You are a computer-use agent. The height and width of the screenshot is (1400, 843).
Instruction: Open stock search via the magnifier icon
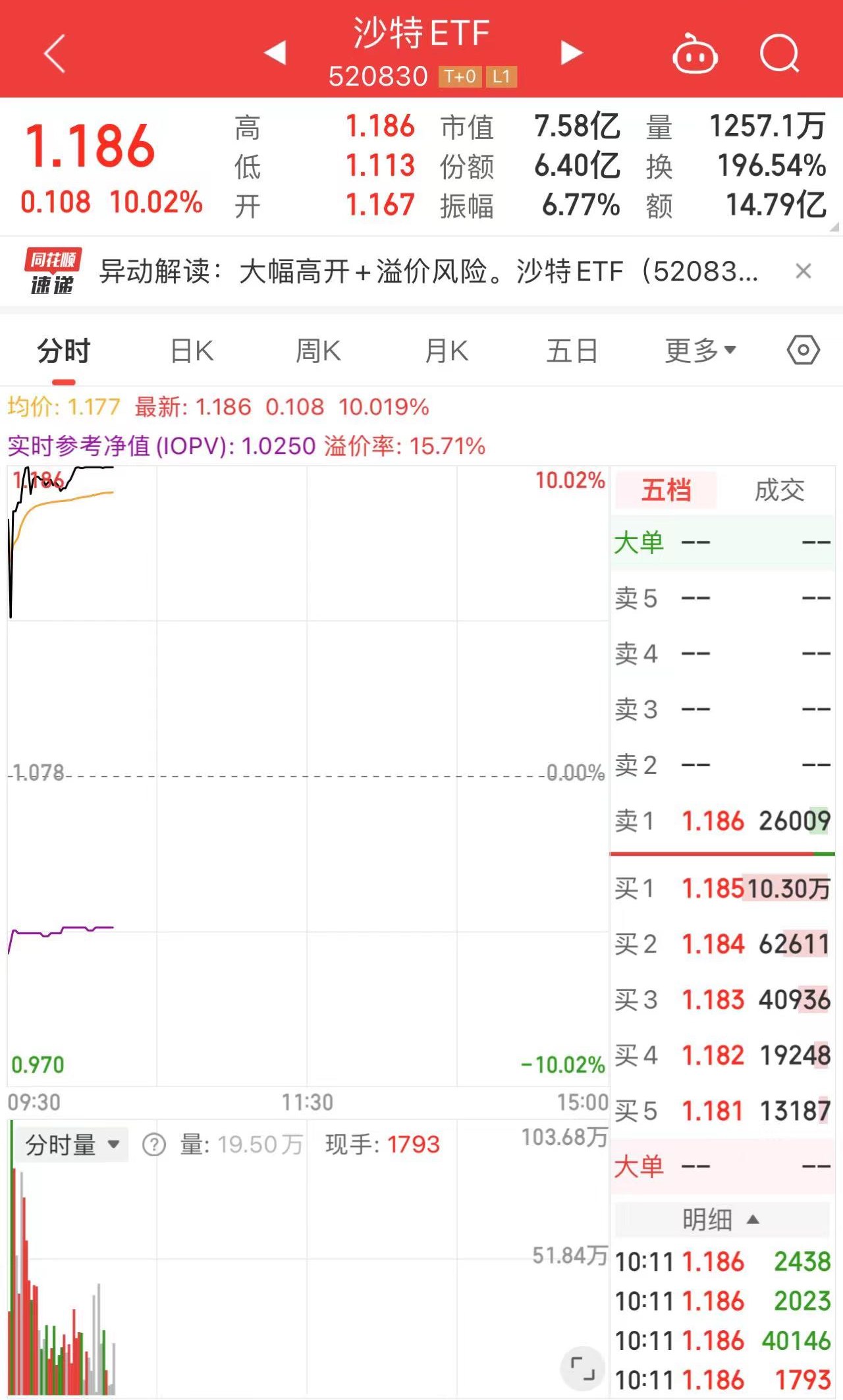click(x=780, y=53)
